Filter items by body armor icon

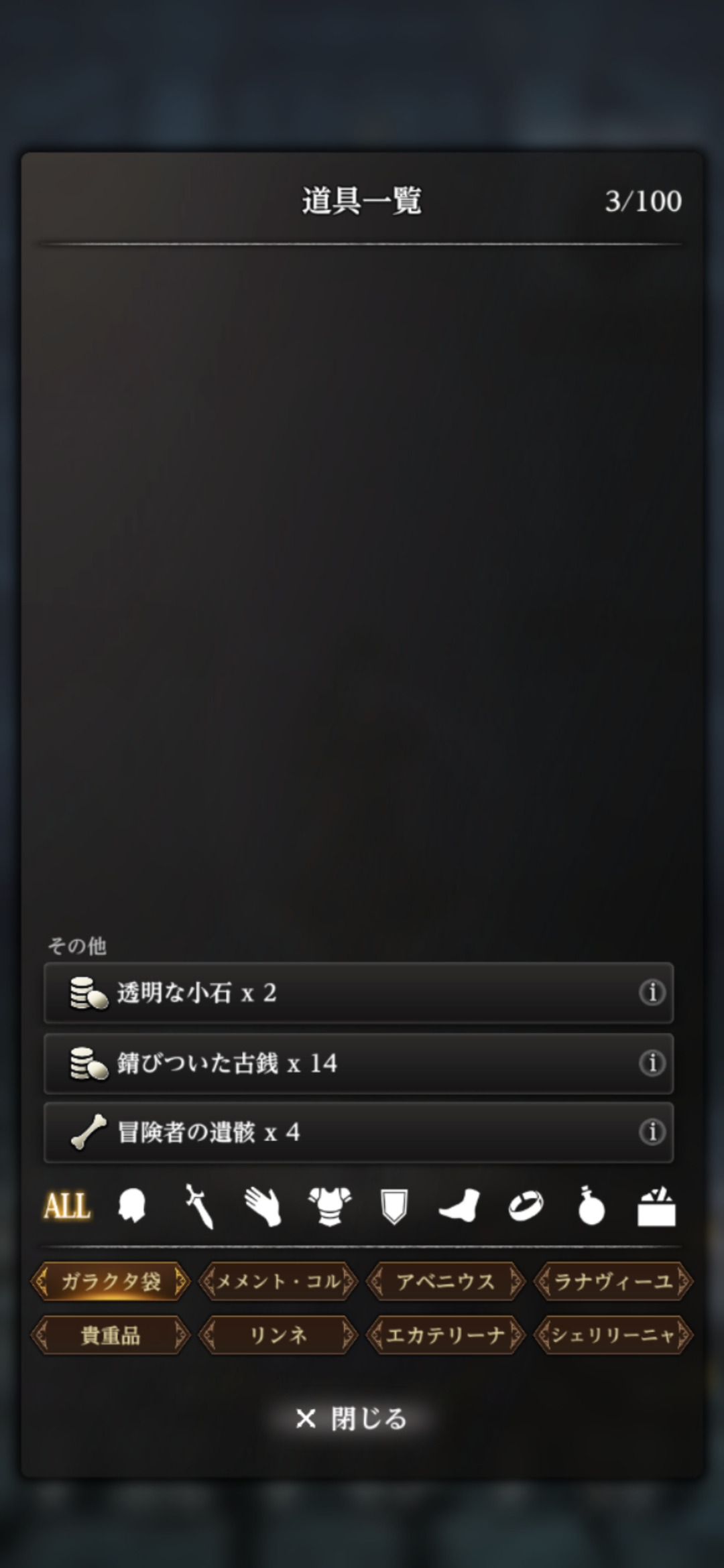pyautogui.click(x=329, y=1206)
